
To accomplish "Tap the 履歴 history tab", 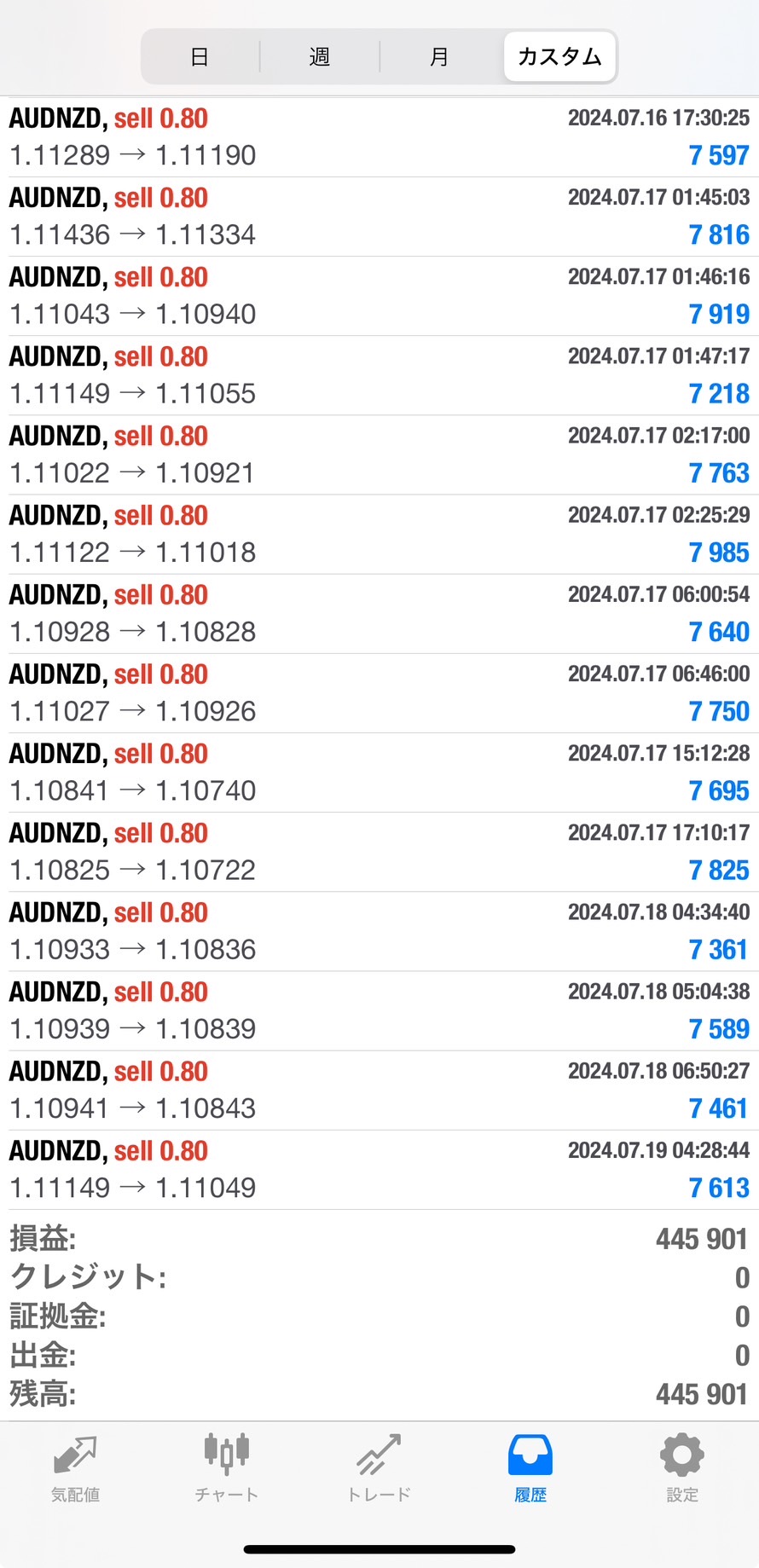I will 530,1468.
